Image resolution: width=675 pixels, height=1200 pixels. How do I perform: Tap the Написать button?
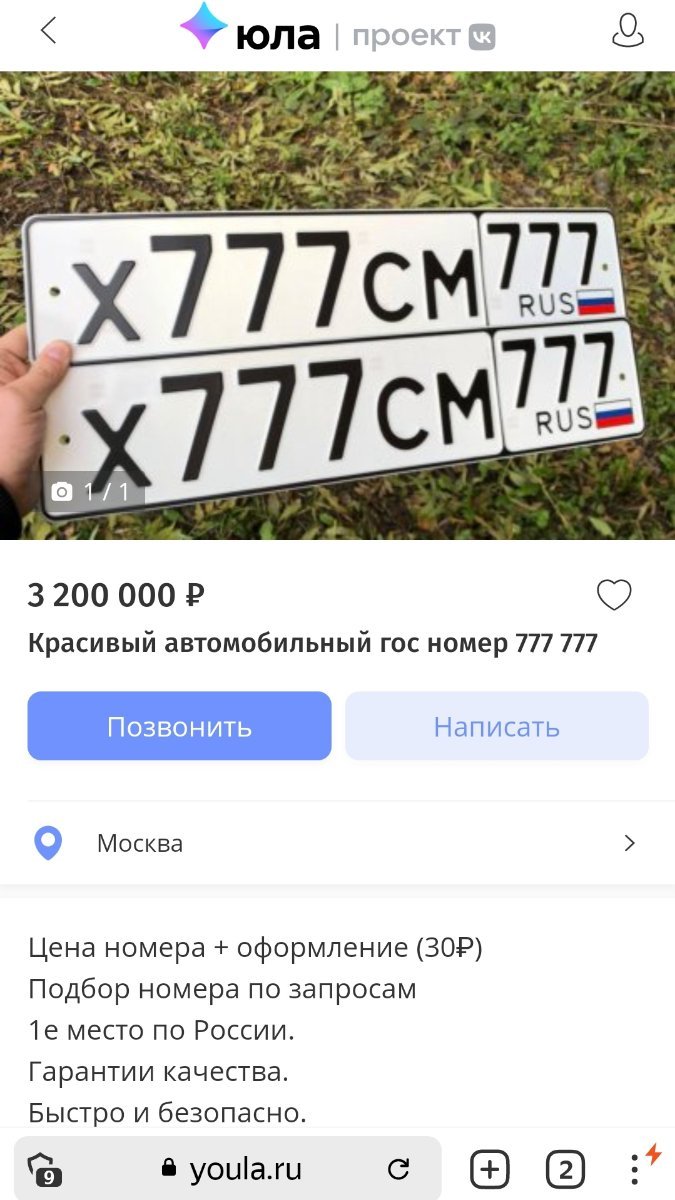pos(497,726)
